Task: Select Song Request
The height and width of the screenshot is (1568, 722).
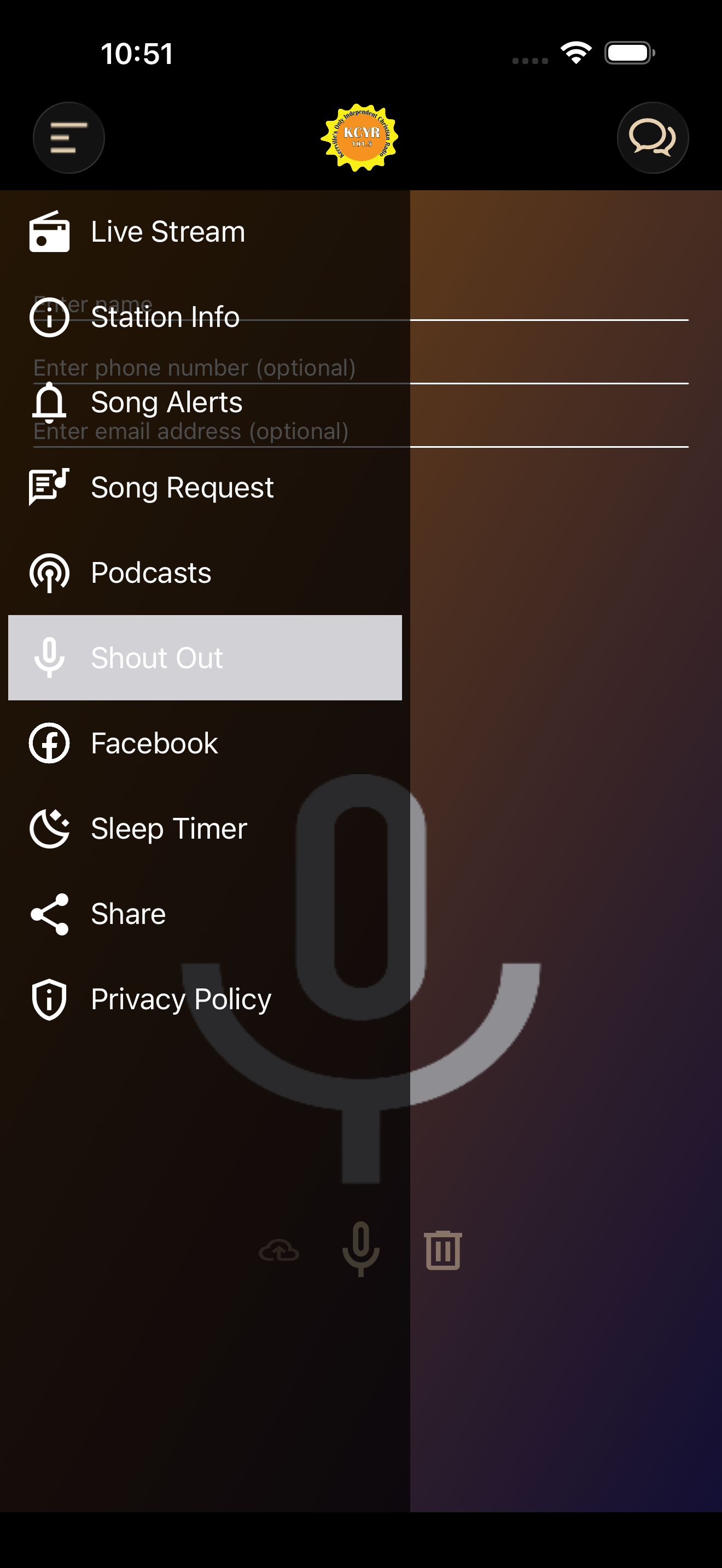Action: 205,488
